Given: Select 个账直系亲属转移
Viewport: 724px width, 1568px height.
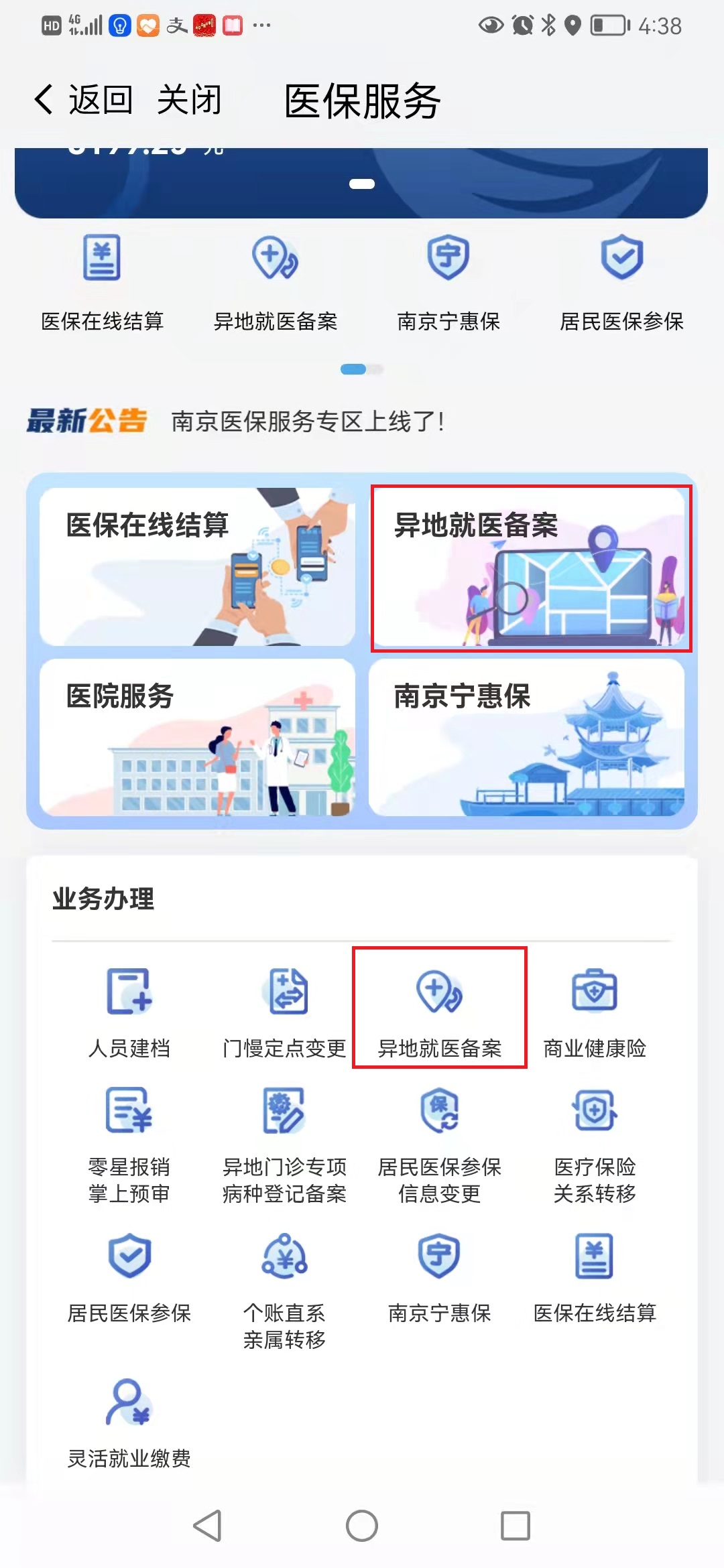Looking at the screenshot, I should [x=284, y=1289].
